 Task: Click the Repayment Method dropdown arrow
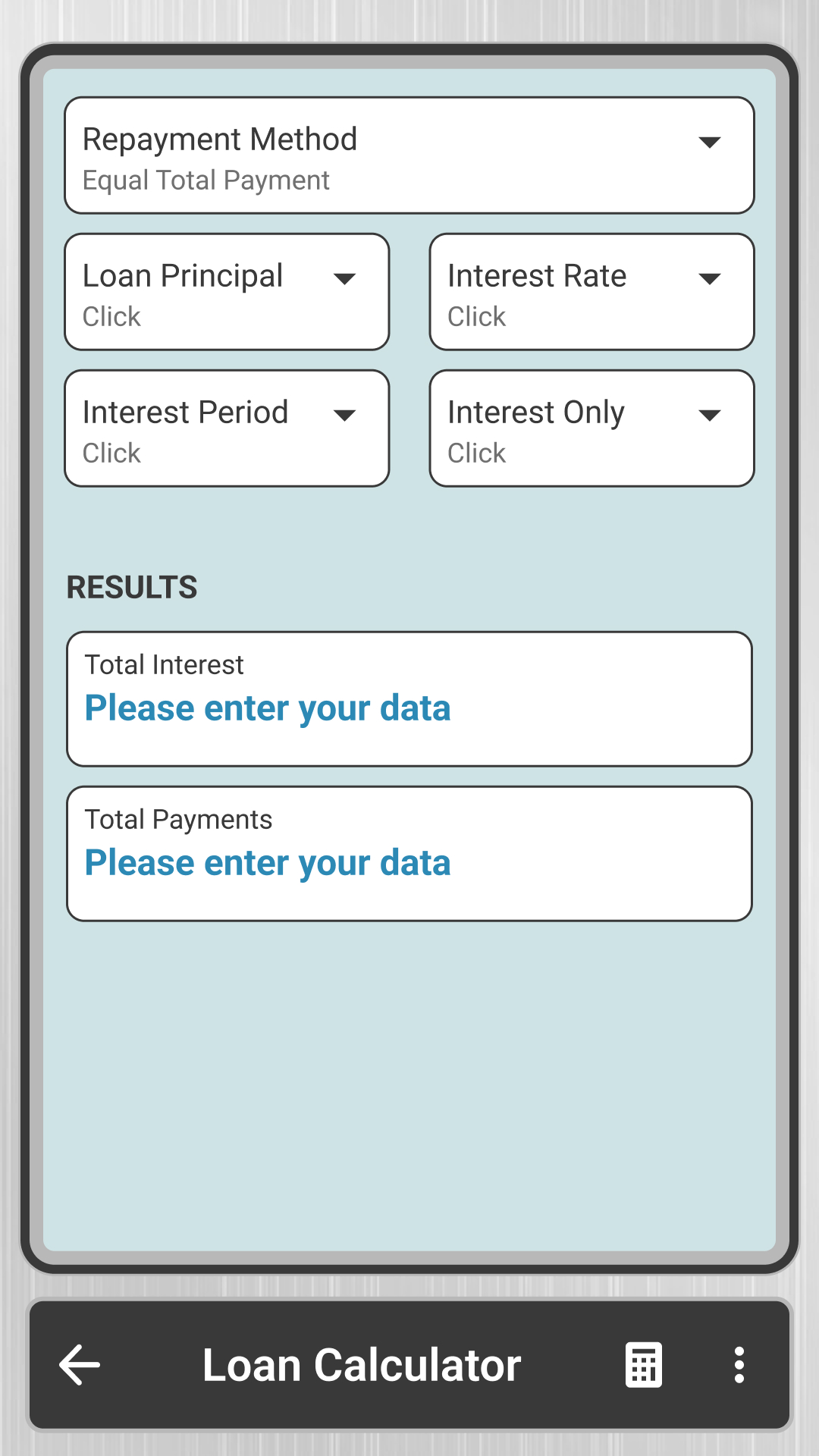pyautogui.click(x=708, y=142)
